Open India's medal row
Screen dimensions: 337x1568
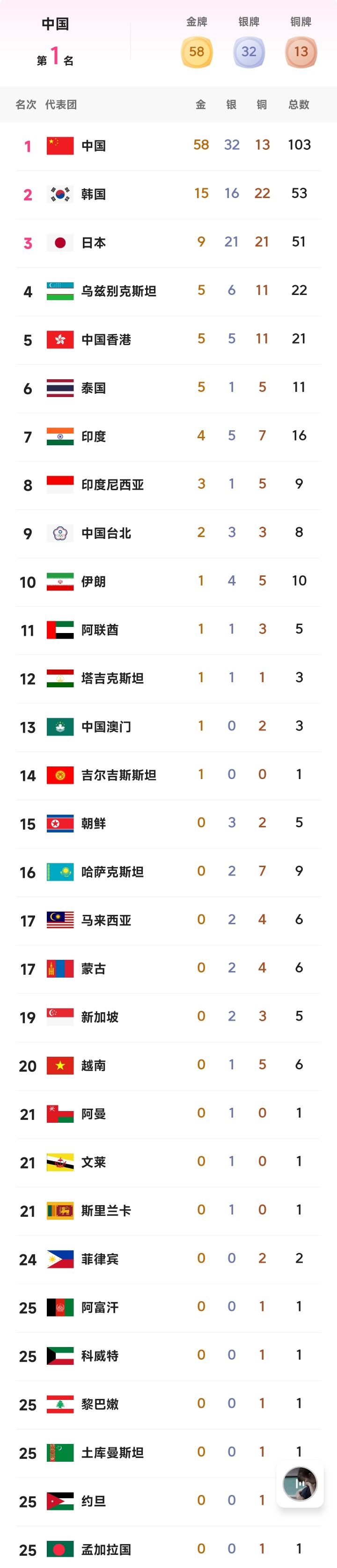(x=168, y=436)
